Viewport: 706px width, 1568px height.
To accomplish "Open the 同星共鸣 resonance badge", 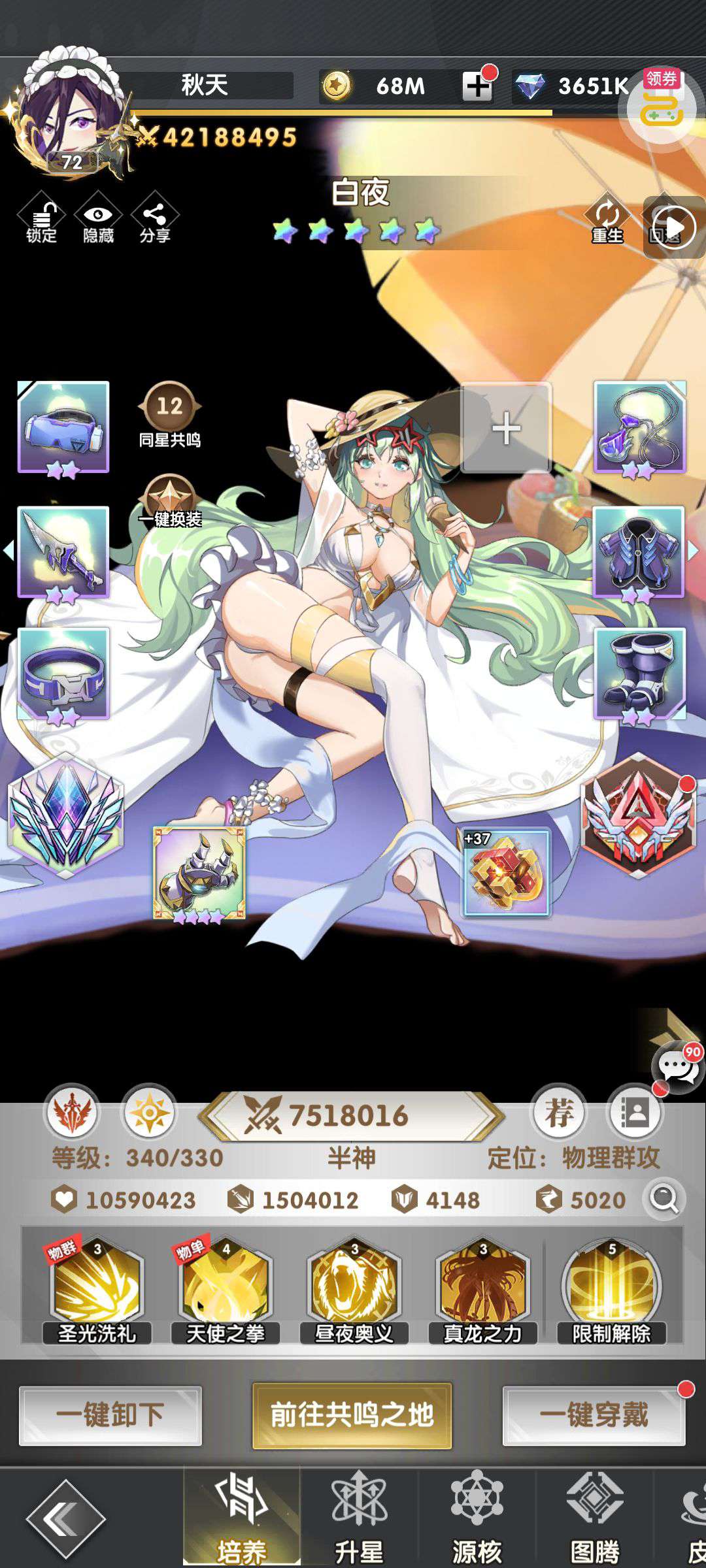I will click(170, 416).
